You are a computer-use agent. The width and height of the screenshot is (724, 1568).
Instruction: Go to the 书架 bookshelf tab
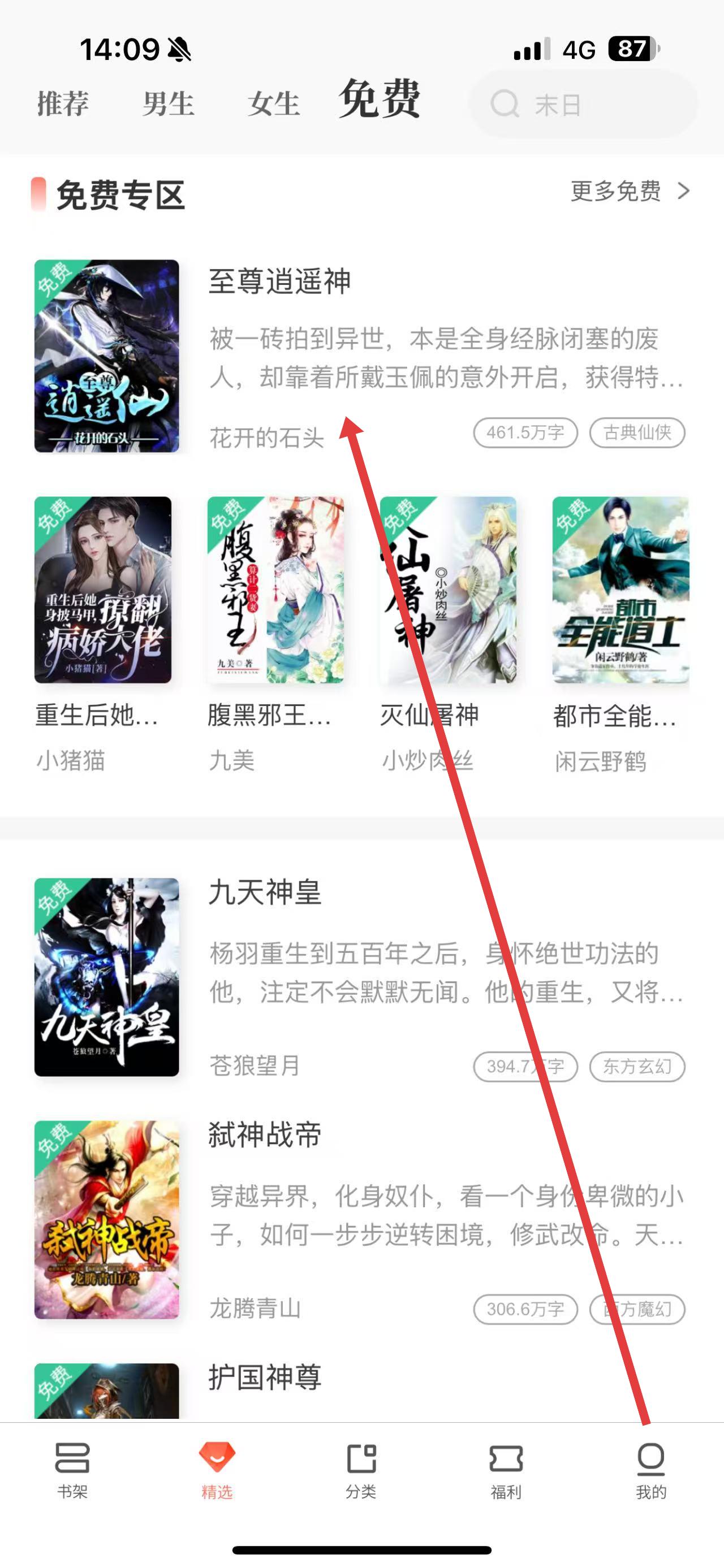point(72,1470)
